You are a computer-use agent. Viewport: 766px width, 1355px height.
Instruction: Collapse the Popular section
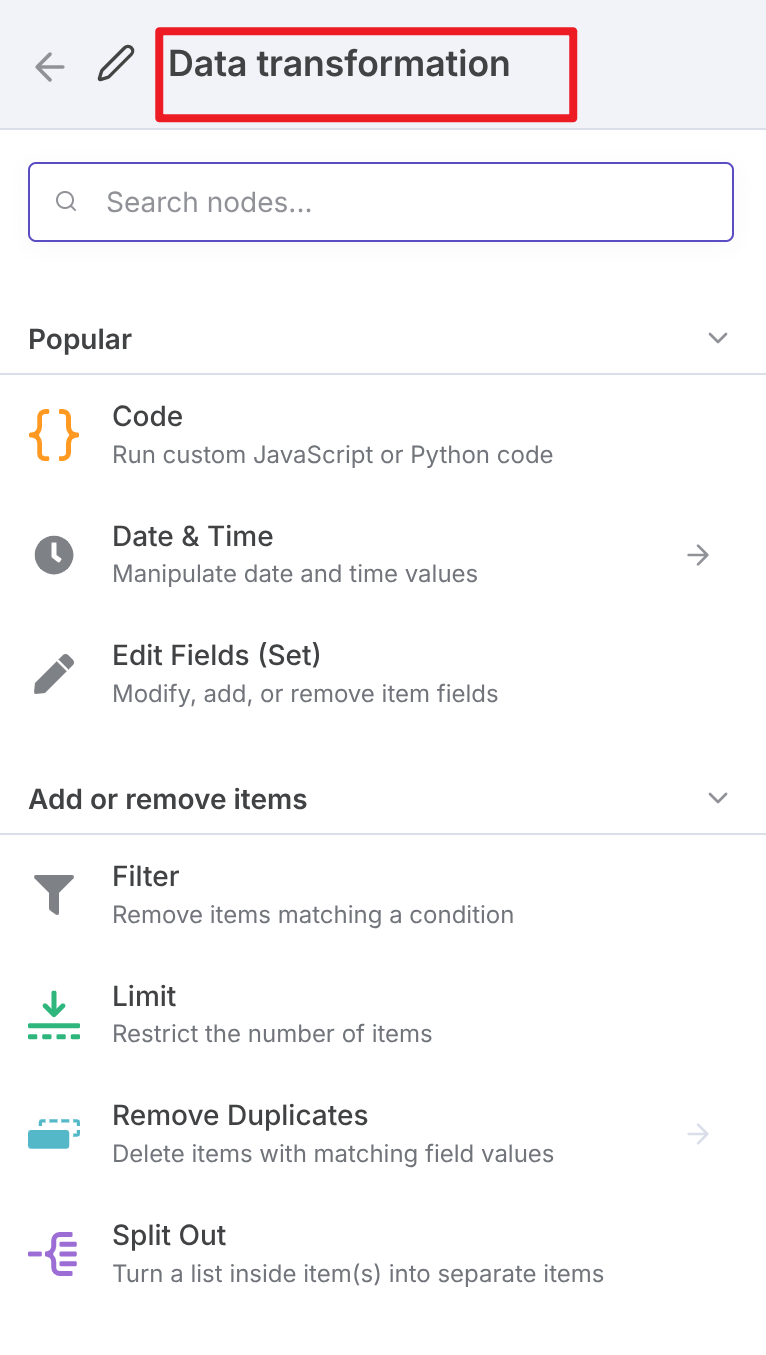pos(717,338)
